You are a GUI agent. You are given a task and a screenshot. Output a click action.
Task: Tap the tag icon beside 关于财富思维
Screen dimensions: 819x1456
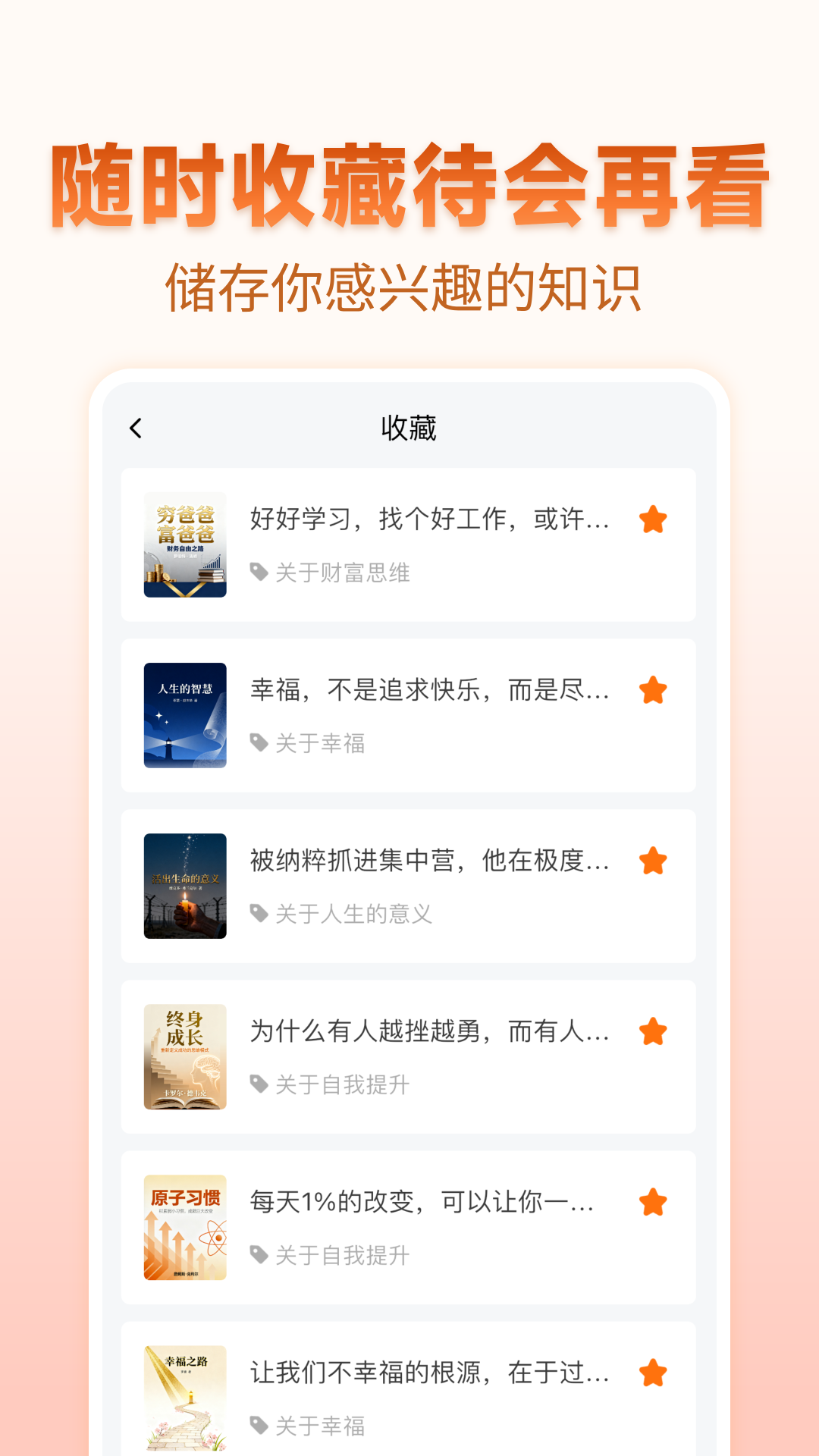259,574
